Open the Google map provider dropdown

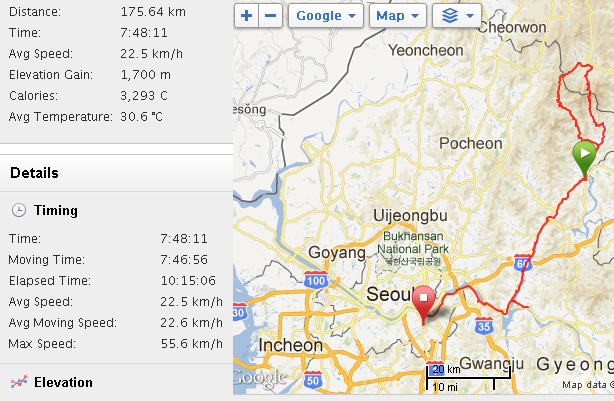point(325,16)
